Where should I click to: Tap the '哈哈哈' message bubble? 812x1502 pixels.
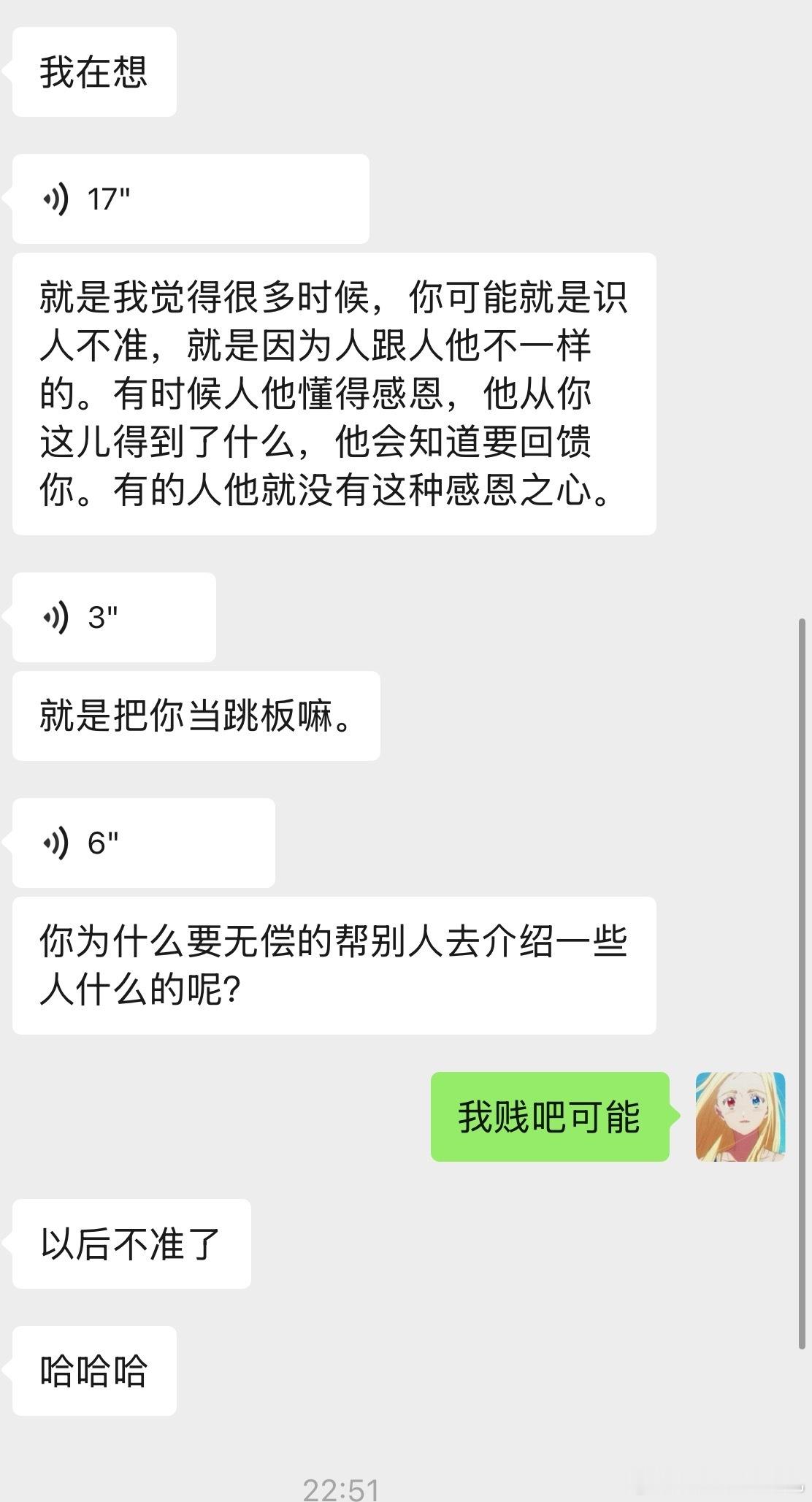click(x=91, y=1370)
